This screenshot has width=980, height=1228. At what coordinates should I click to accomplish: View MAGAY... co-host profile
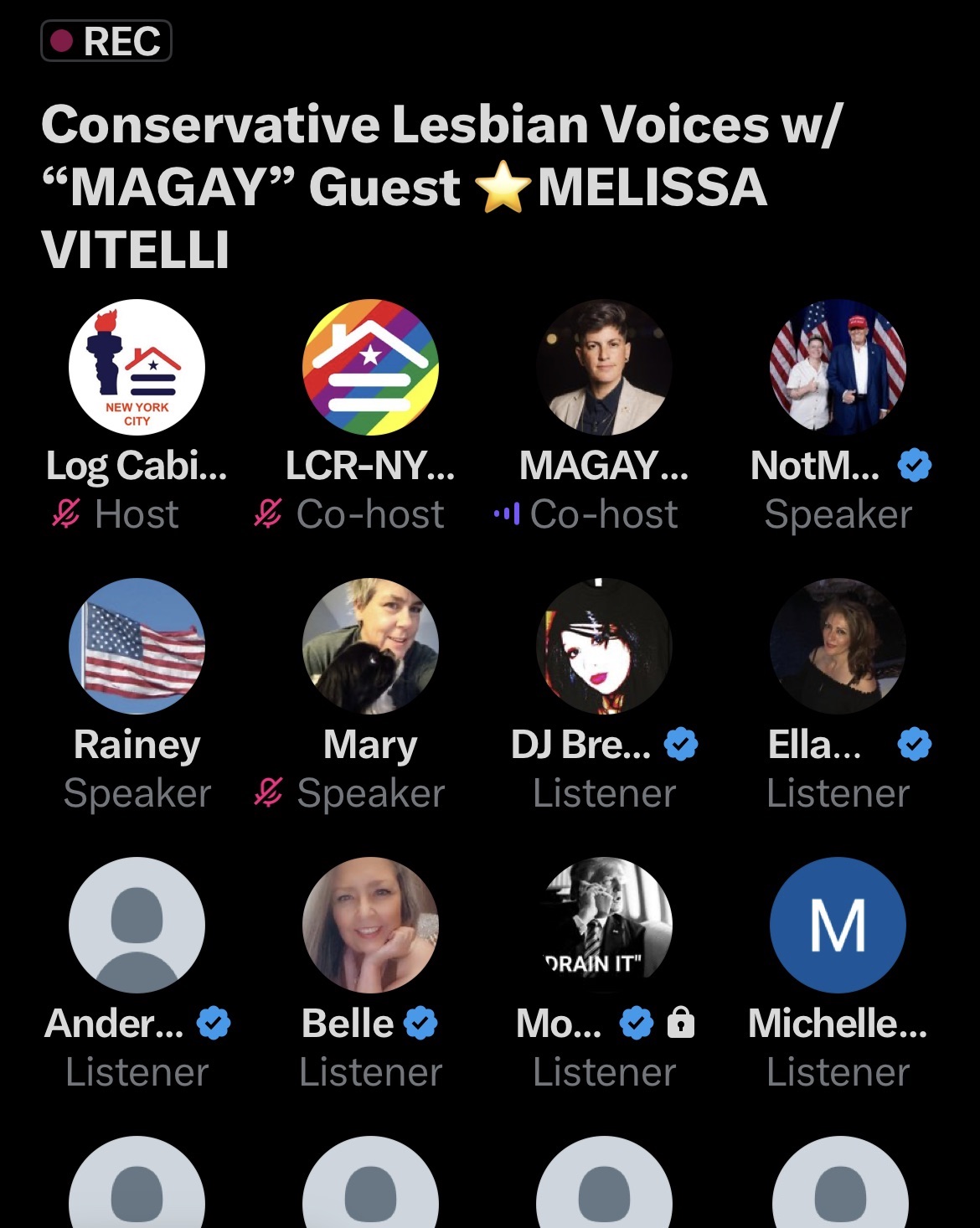pos(604,367)
